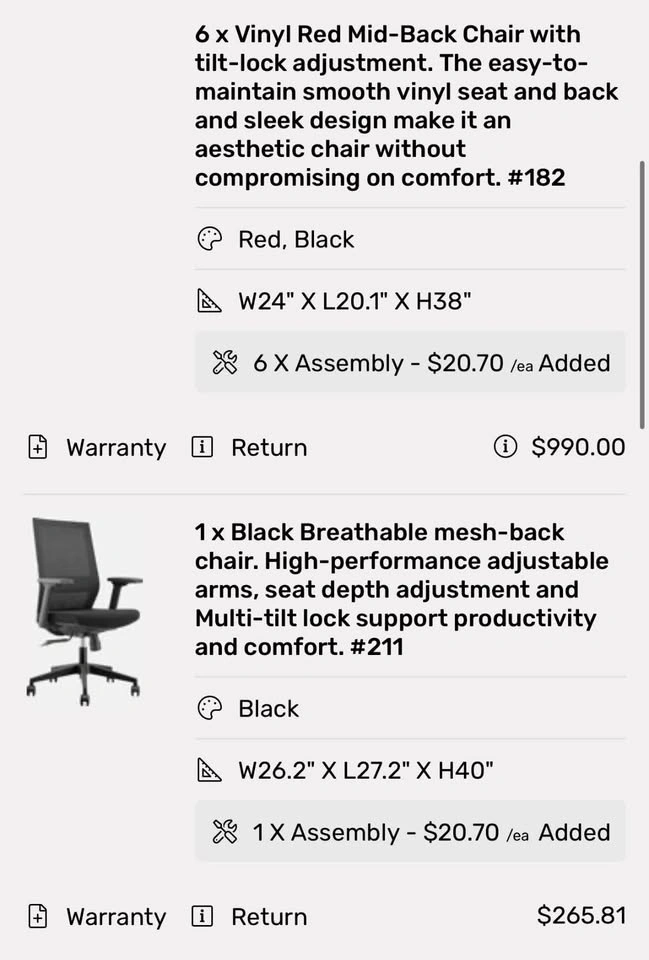Tap the info icon beside $990.00
The image size is (649, 960).
(505, 446)
